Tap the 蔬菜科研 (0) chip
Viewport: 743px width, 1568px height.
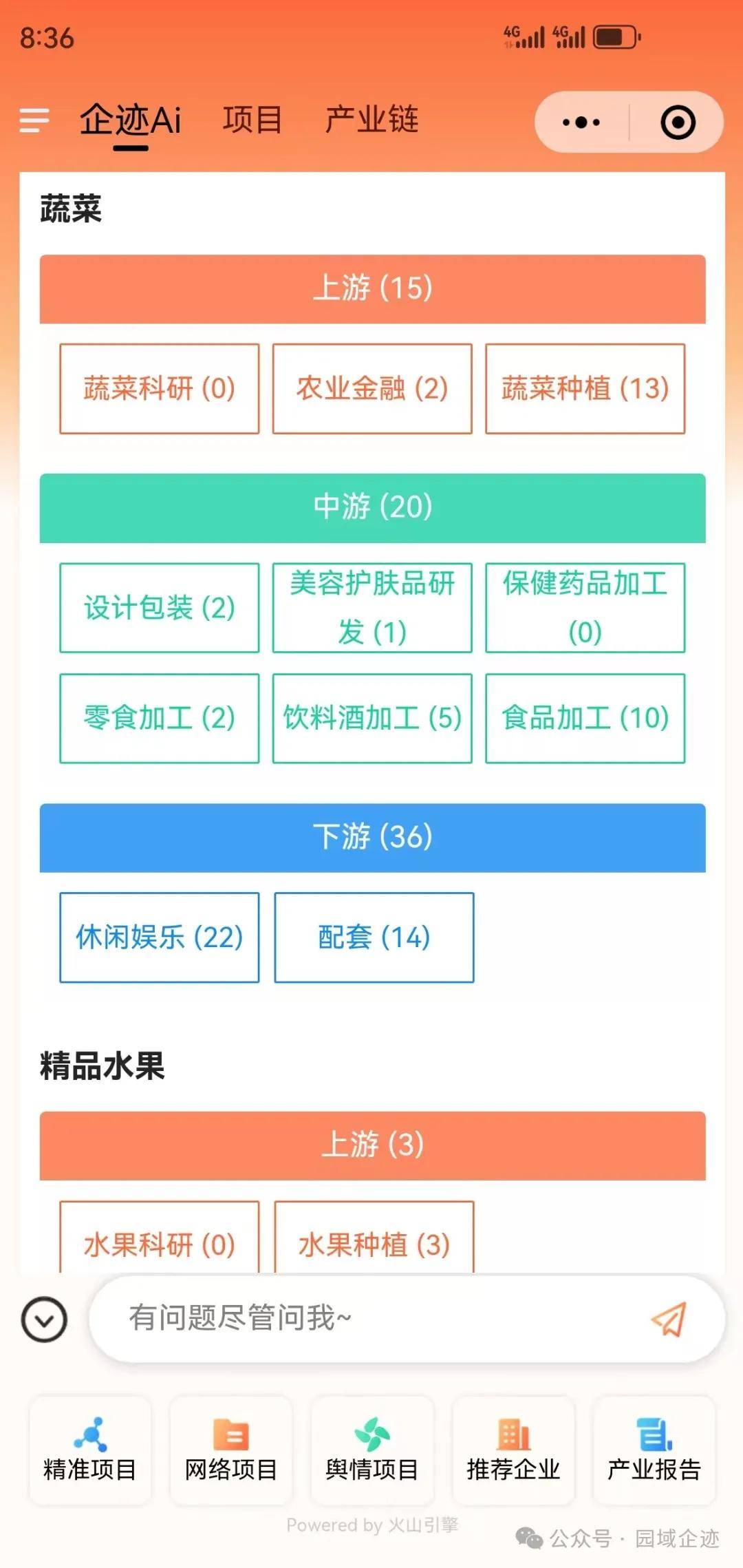(159, 389)
